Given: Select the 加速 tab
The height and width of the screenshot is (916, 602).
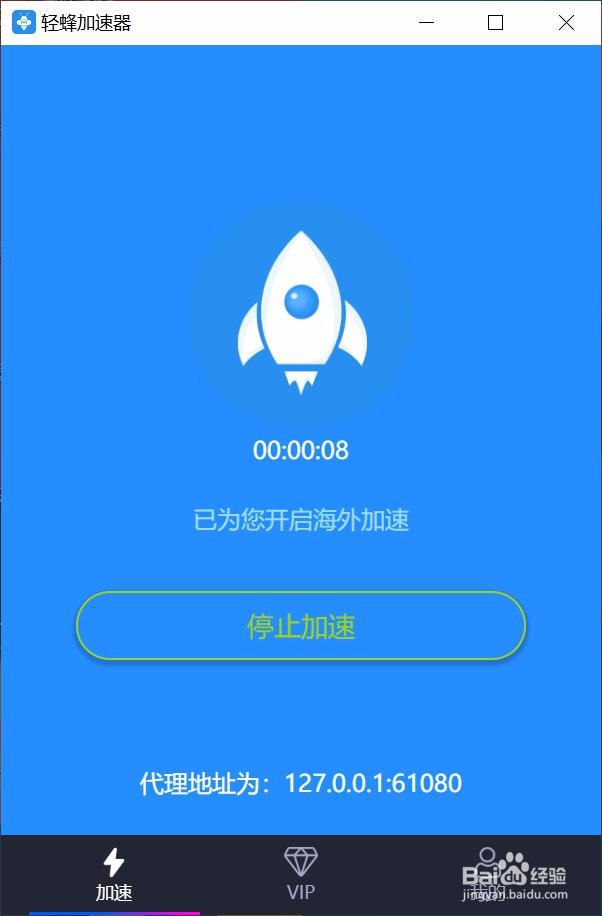Looking at the screenshot, I should (114, 873).
